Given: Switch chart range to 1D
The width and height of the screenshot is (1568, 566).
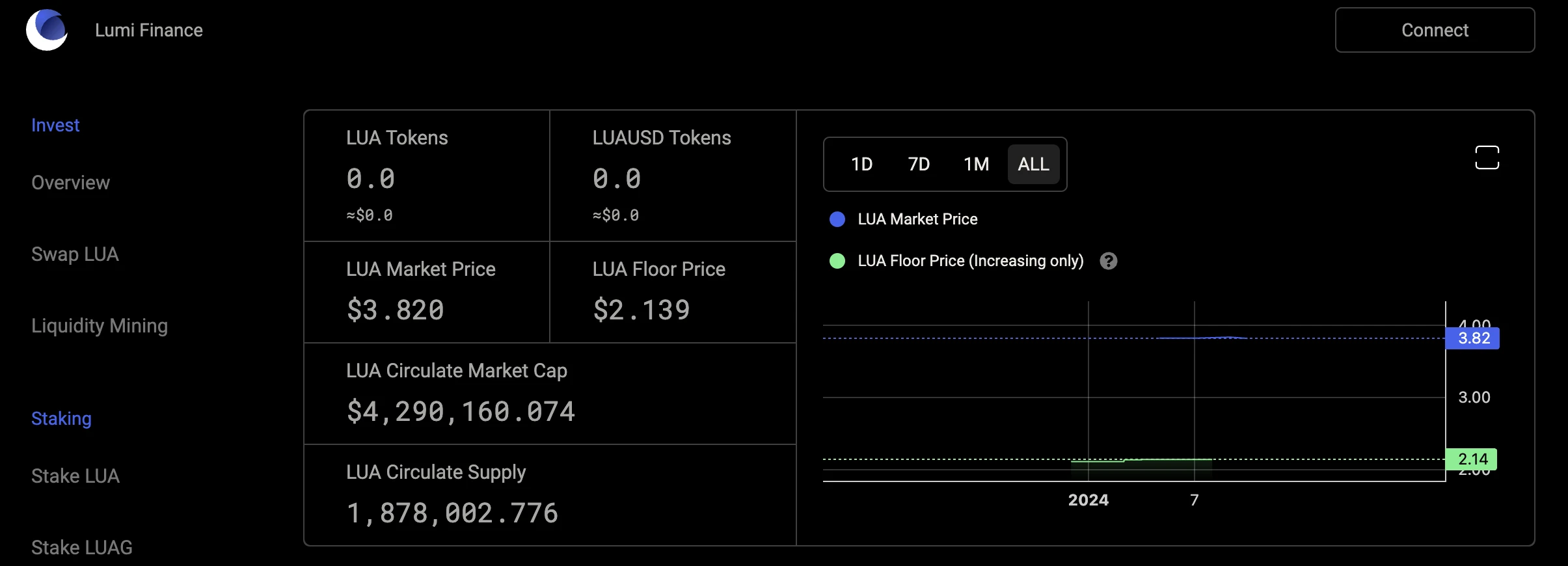Looking at the screenshot, I should [861, 164].
